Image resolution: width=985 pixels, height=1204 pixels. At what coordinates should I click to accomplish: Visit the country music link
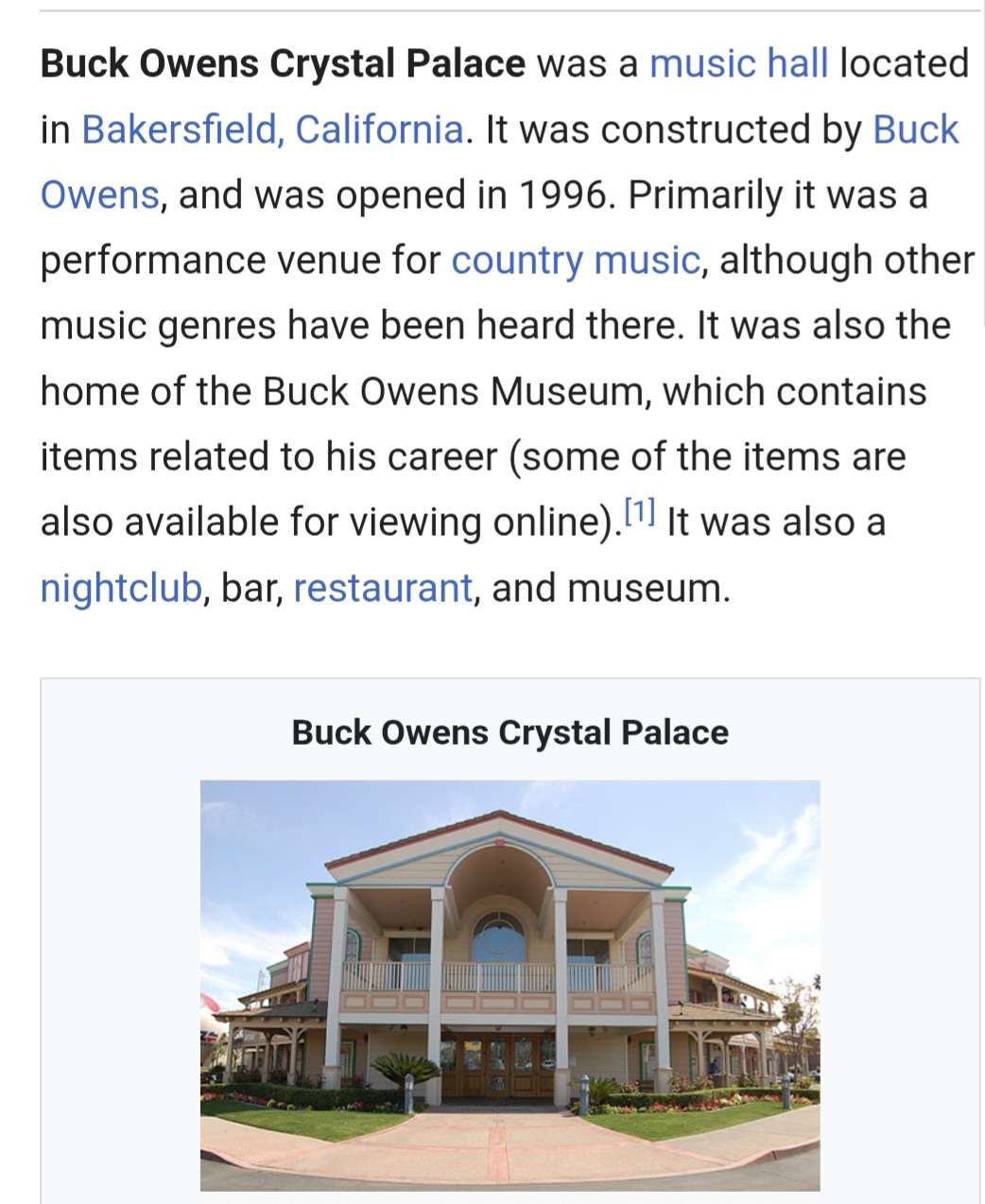(576, 260)
